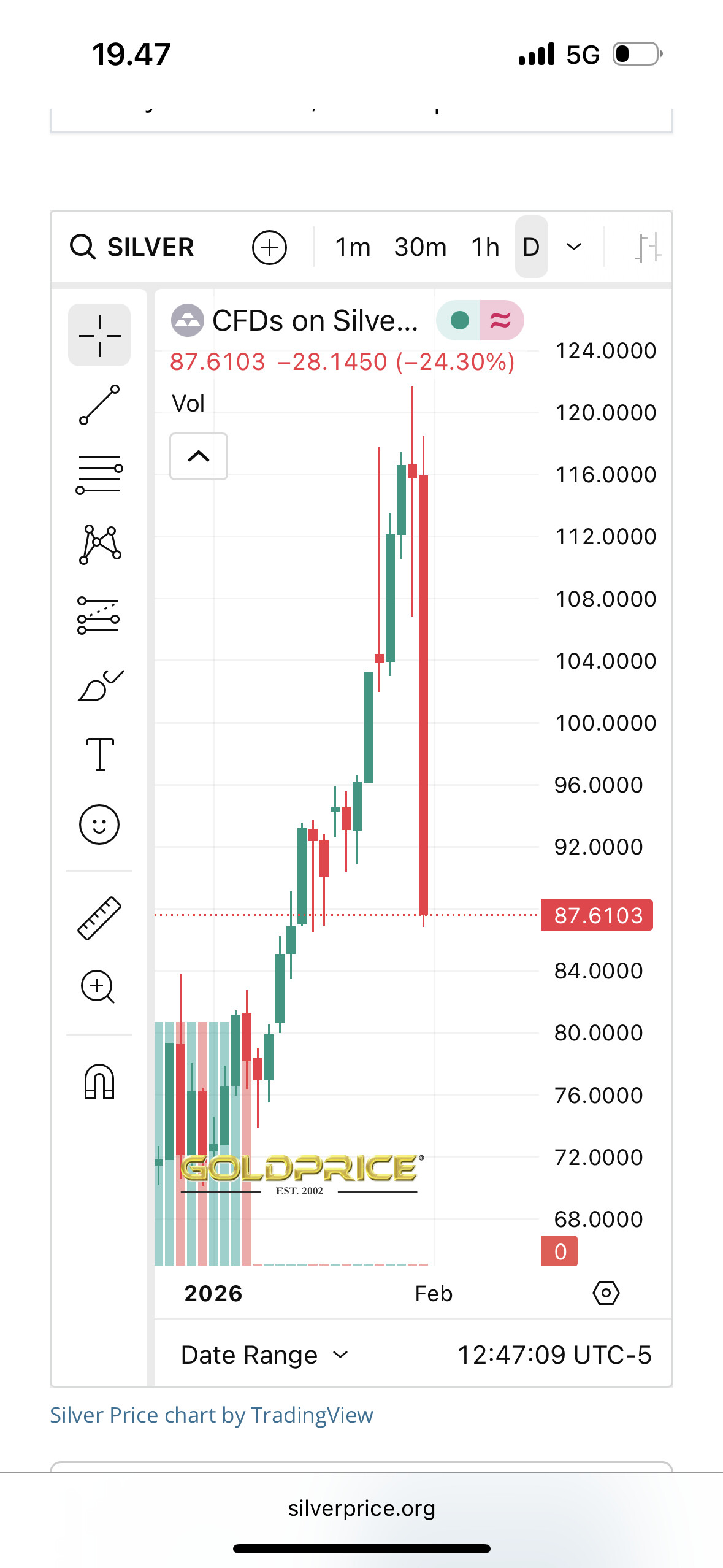Screen dimensions: 723x1568
Task: Collapse the indicator legend arrow
Action: (199, 456)
